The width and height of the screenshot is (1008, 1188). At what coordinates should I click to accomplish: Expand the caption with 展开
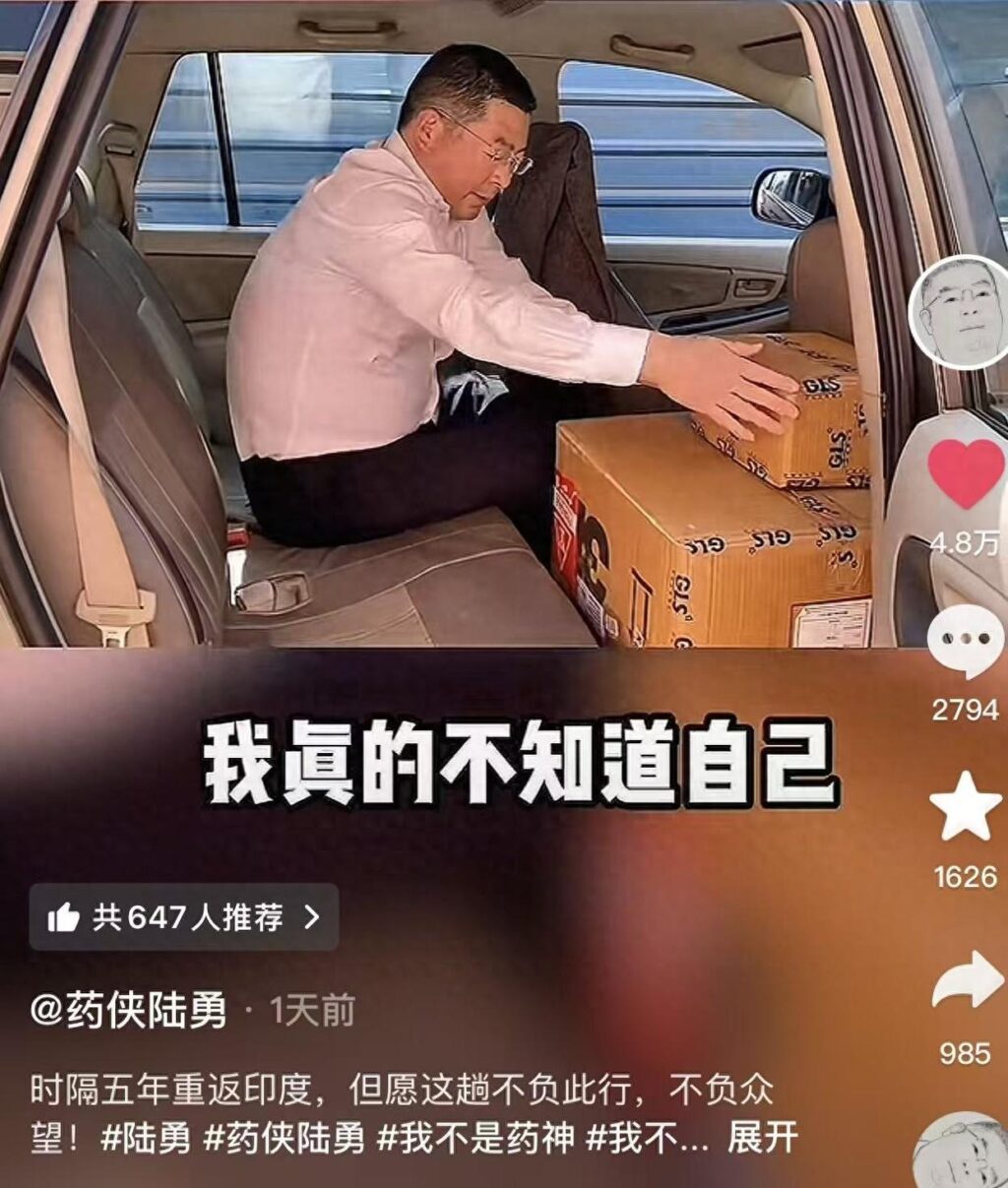(x=762, y=1138)
